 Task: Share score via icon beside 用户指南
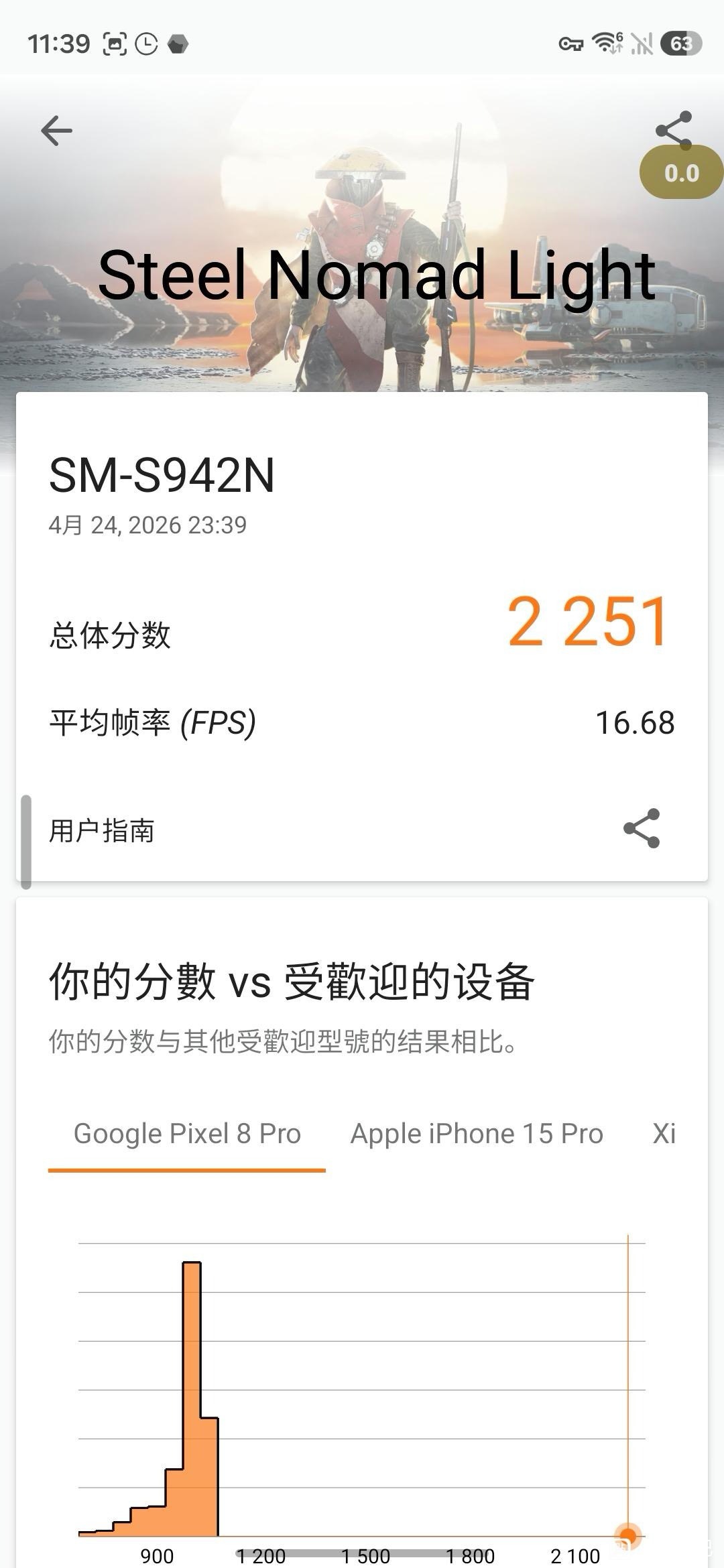642,829
